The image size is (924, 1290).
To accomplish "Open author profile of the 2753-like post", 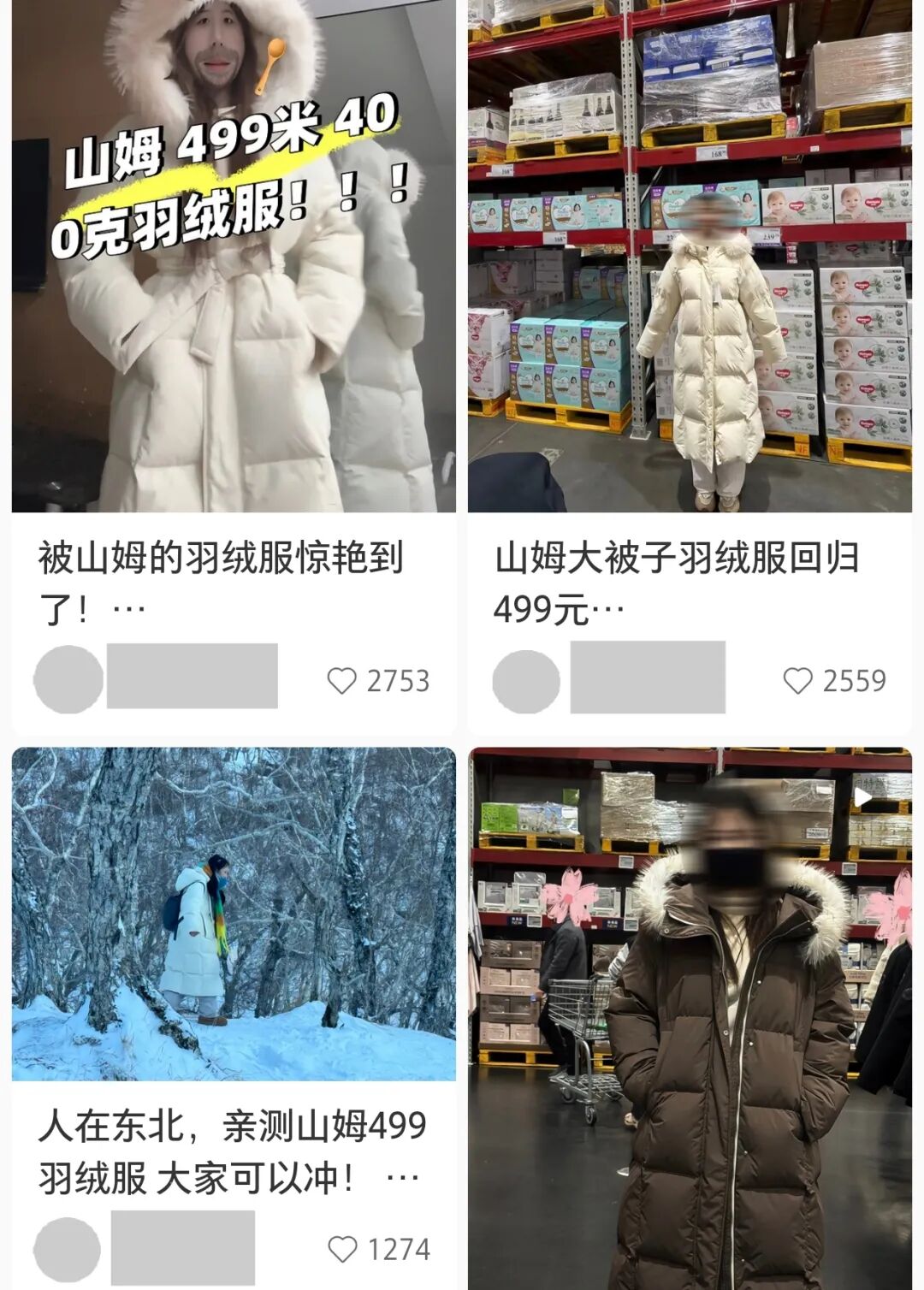I will tap(68, 679).
